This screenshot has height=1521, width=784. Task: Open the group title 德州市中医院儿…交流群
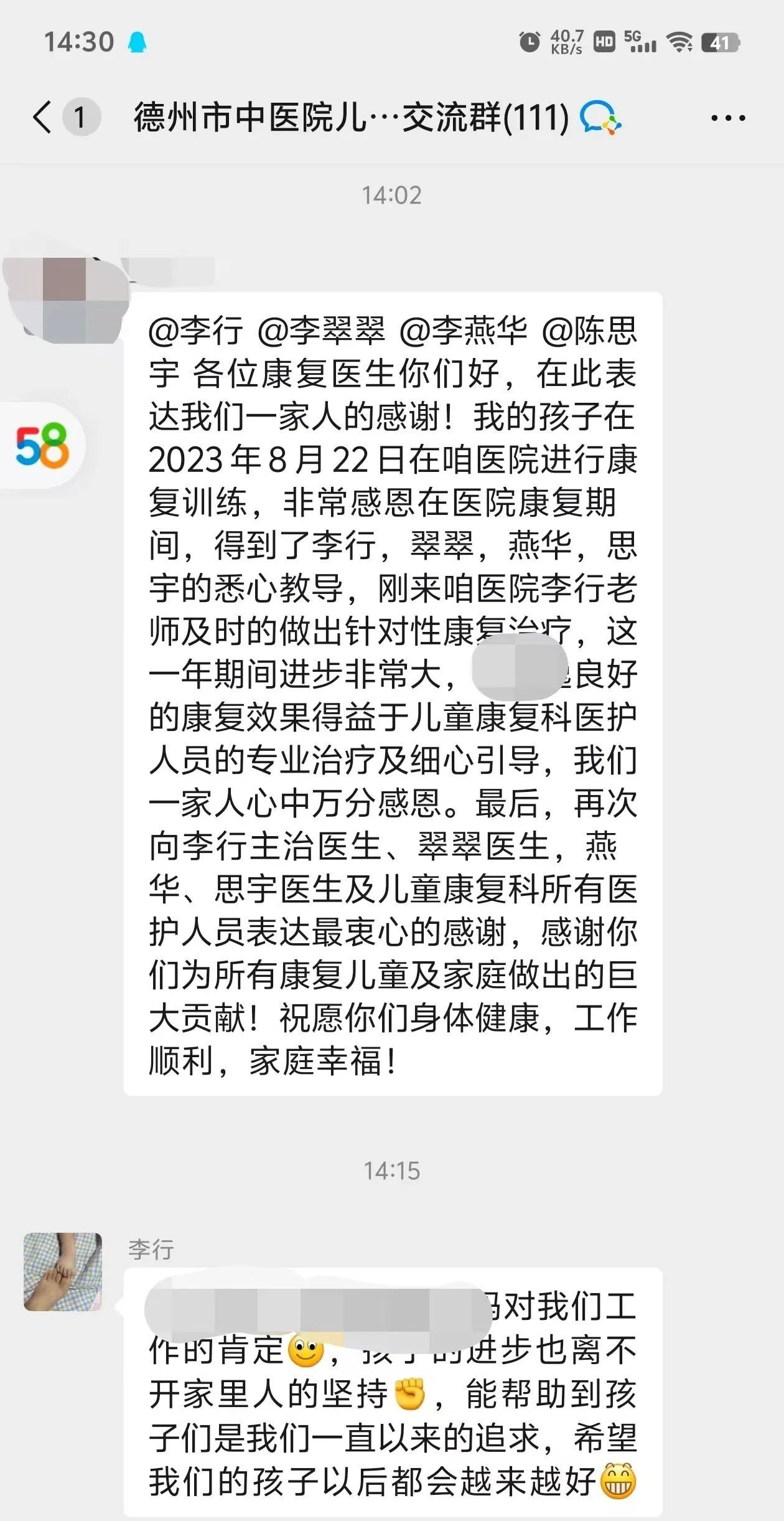pos(351,117)
